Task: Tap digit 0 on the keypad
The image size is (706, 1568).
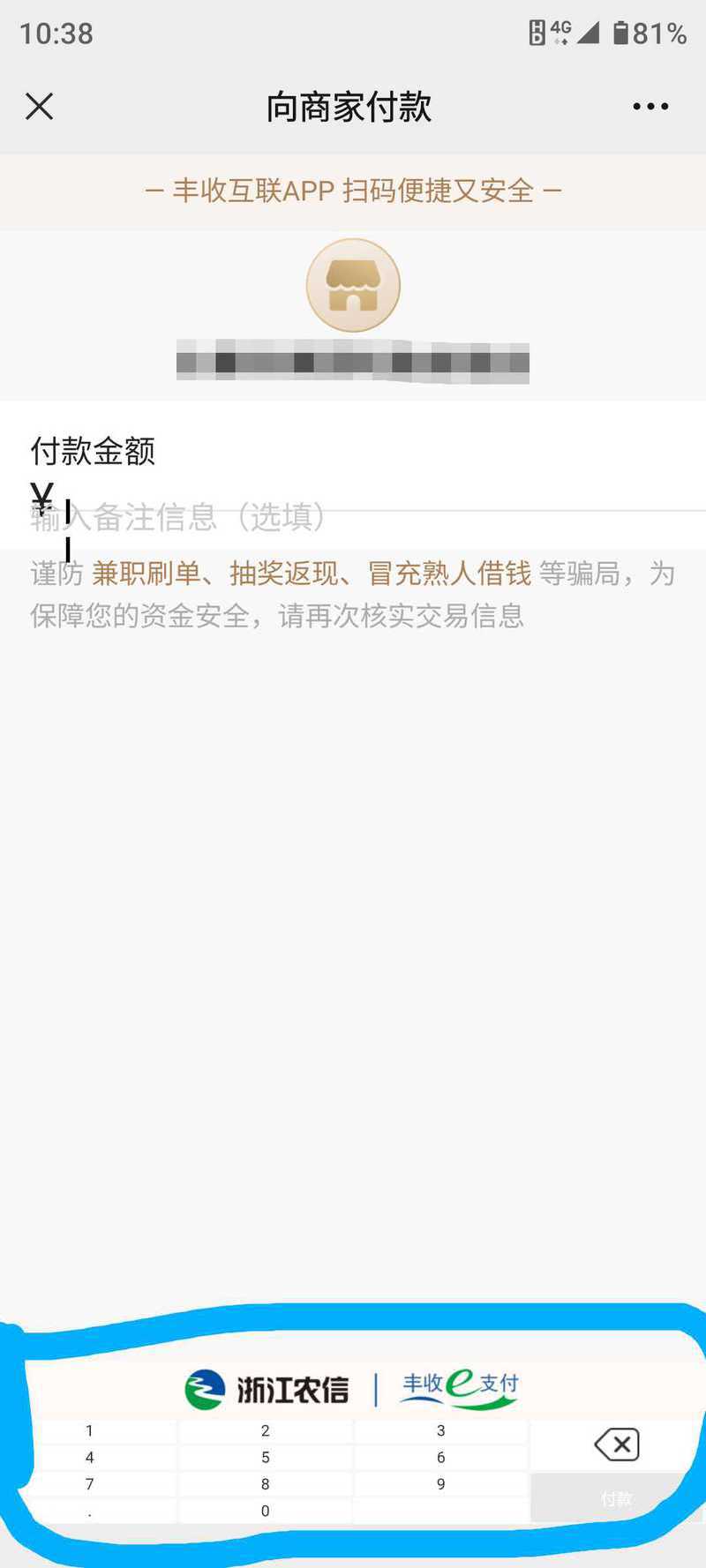Action: pyautogui.click(x=265, y=1511)
